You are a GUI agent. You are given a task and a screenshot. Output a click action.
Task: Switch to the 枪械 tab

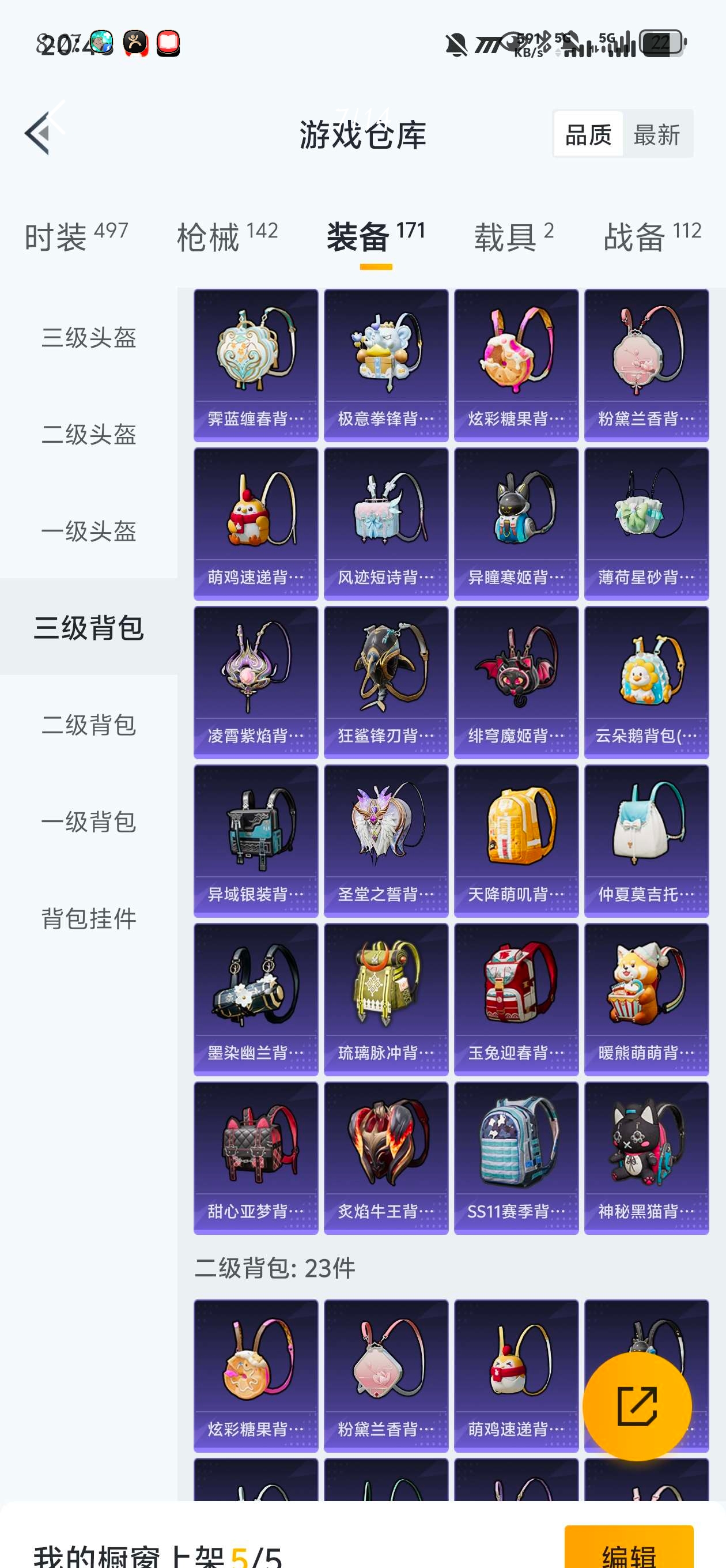coord(227,237)
